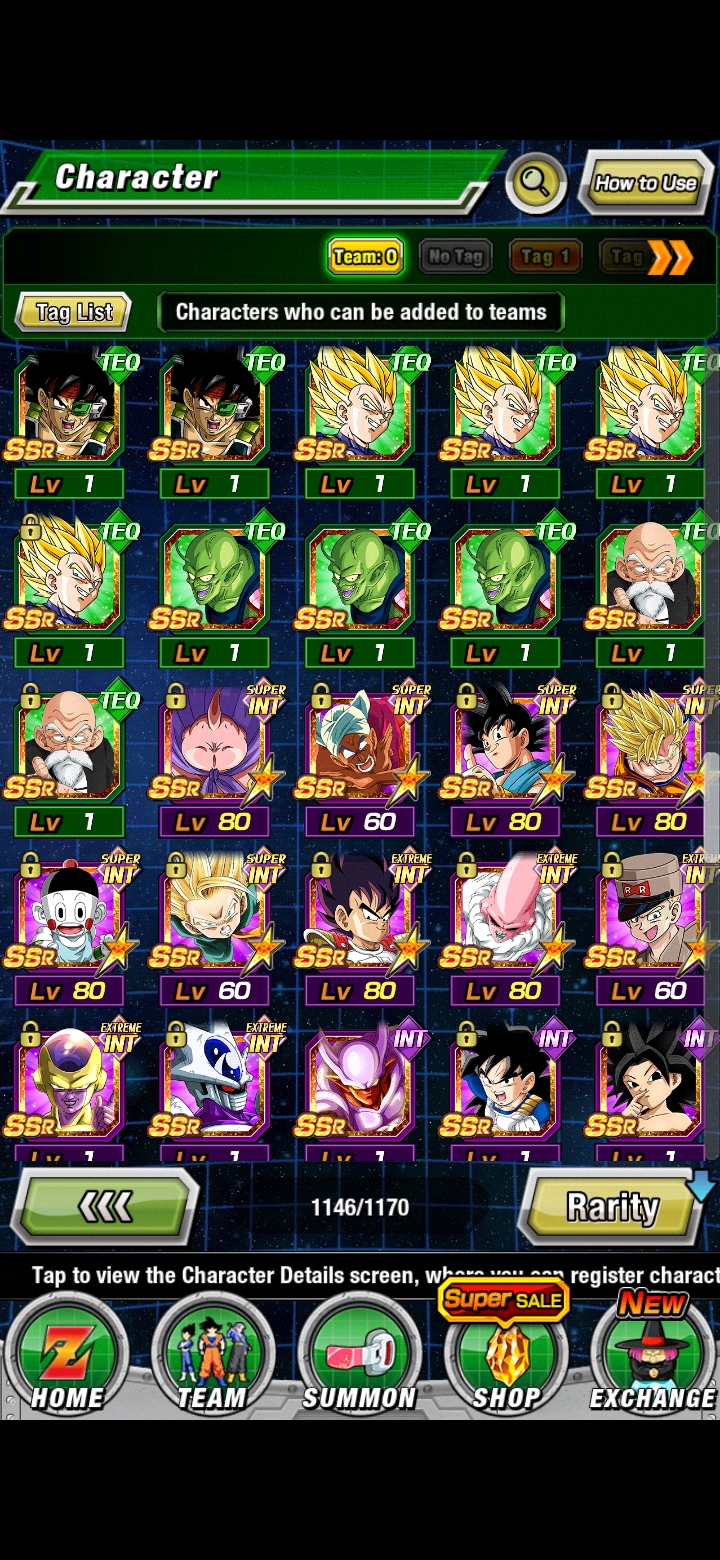720x1560 pixels.
Task: Change sorting via the Rarity button
Action: click(x=612, y=1207)
